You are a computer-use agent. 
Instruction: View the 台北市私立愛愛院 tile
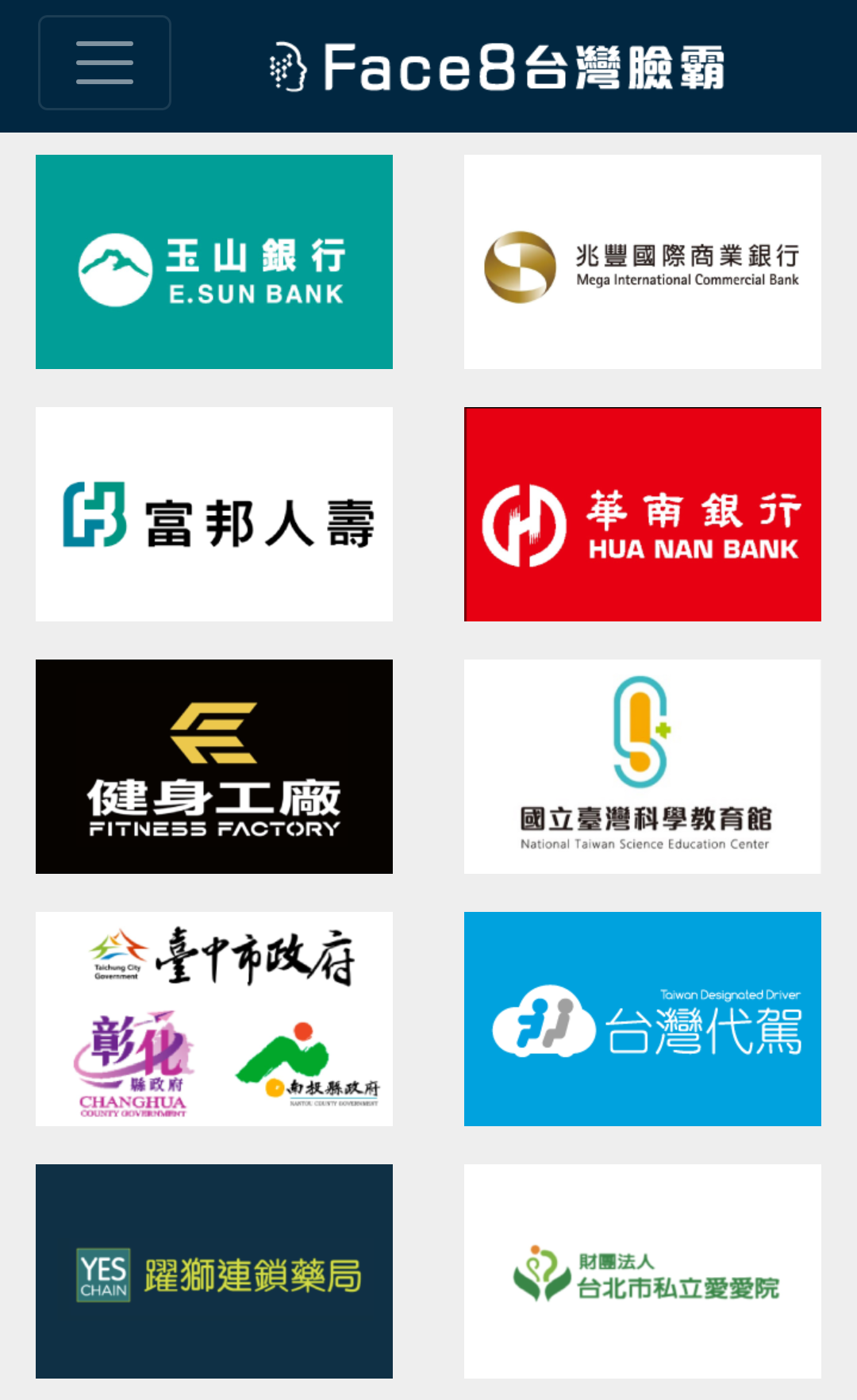643,1271
